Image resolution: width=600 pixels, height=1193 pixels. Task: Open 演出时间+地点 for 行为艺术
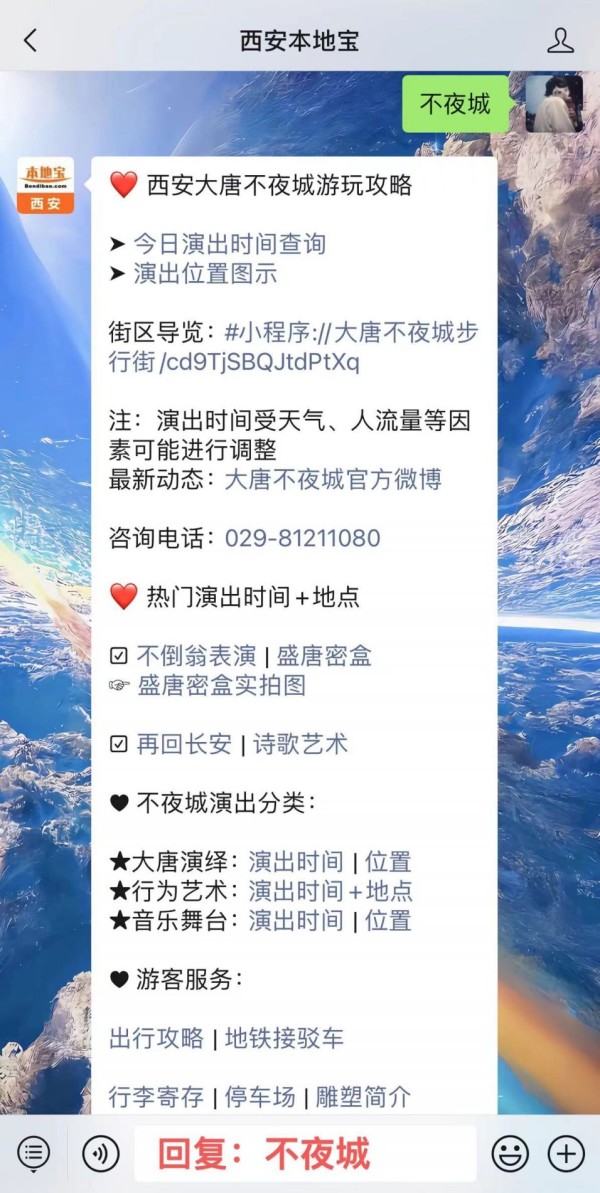click(x=331, y=891)
